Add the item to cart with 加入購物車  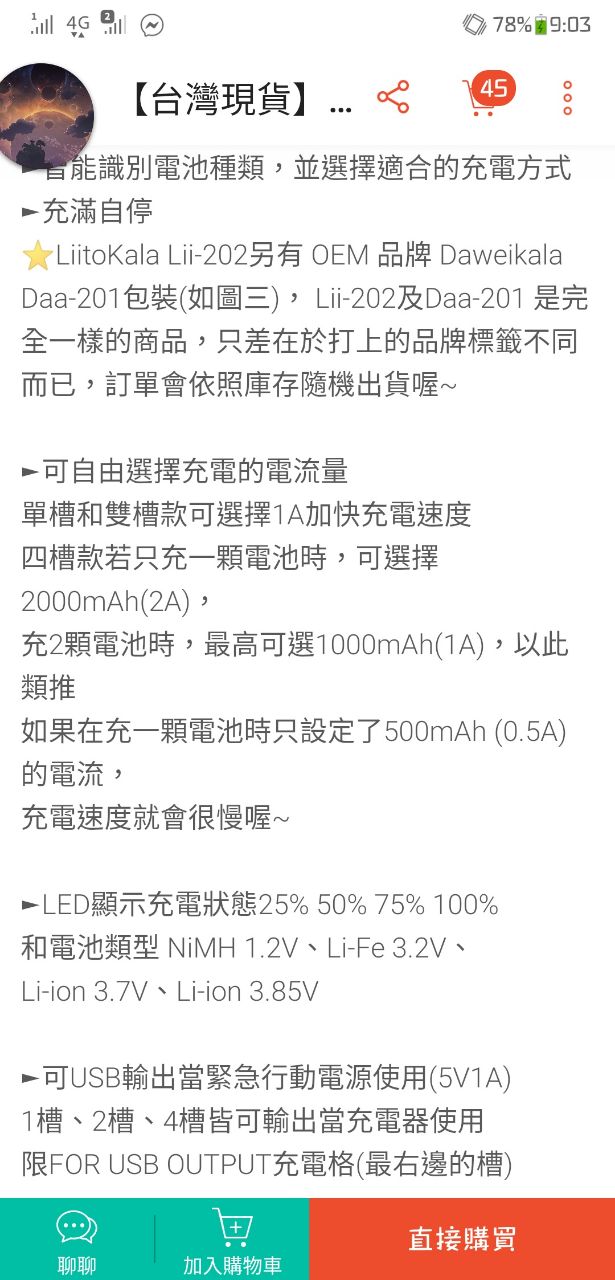click(232, 1240)
